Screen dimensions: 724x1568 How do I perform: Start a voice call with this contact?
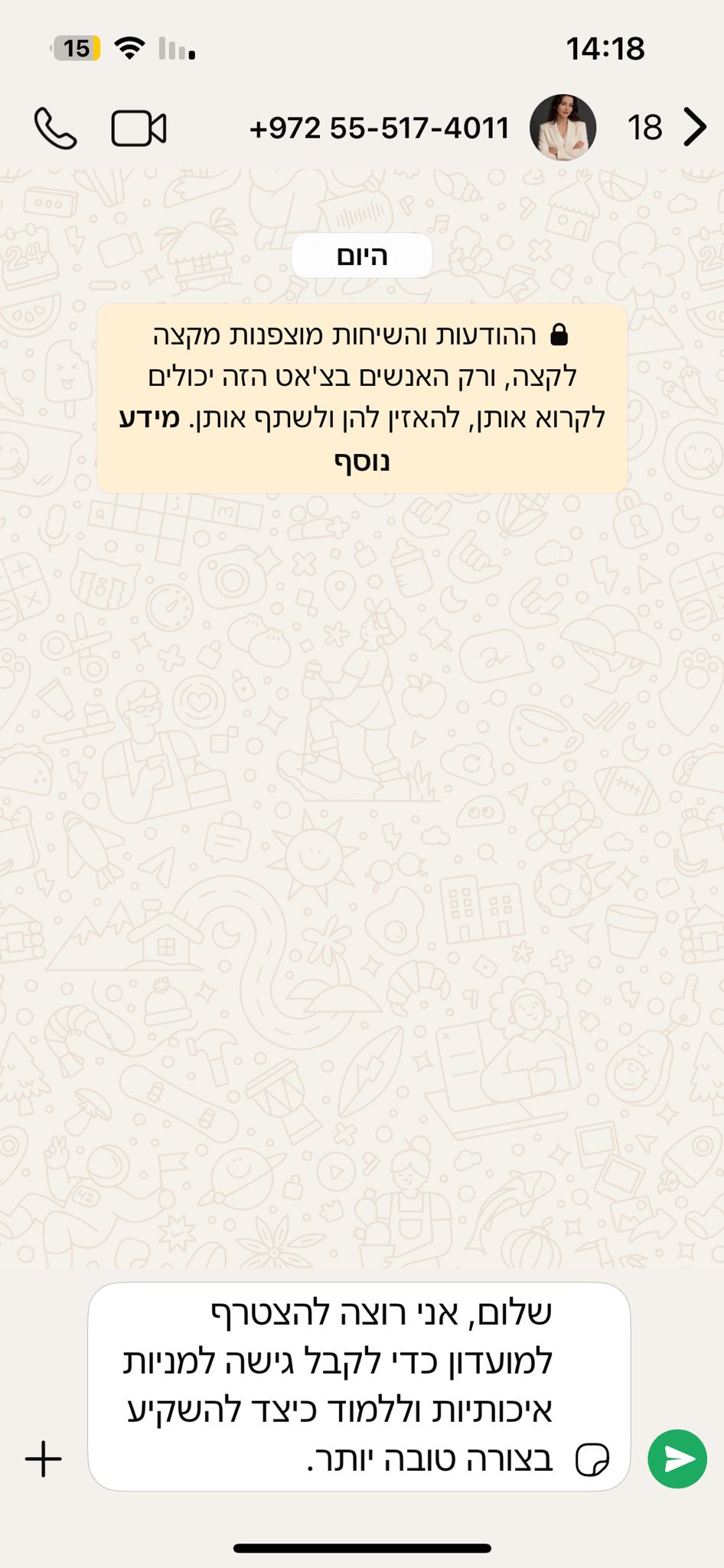click(56, 129)
